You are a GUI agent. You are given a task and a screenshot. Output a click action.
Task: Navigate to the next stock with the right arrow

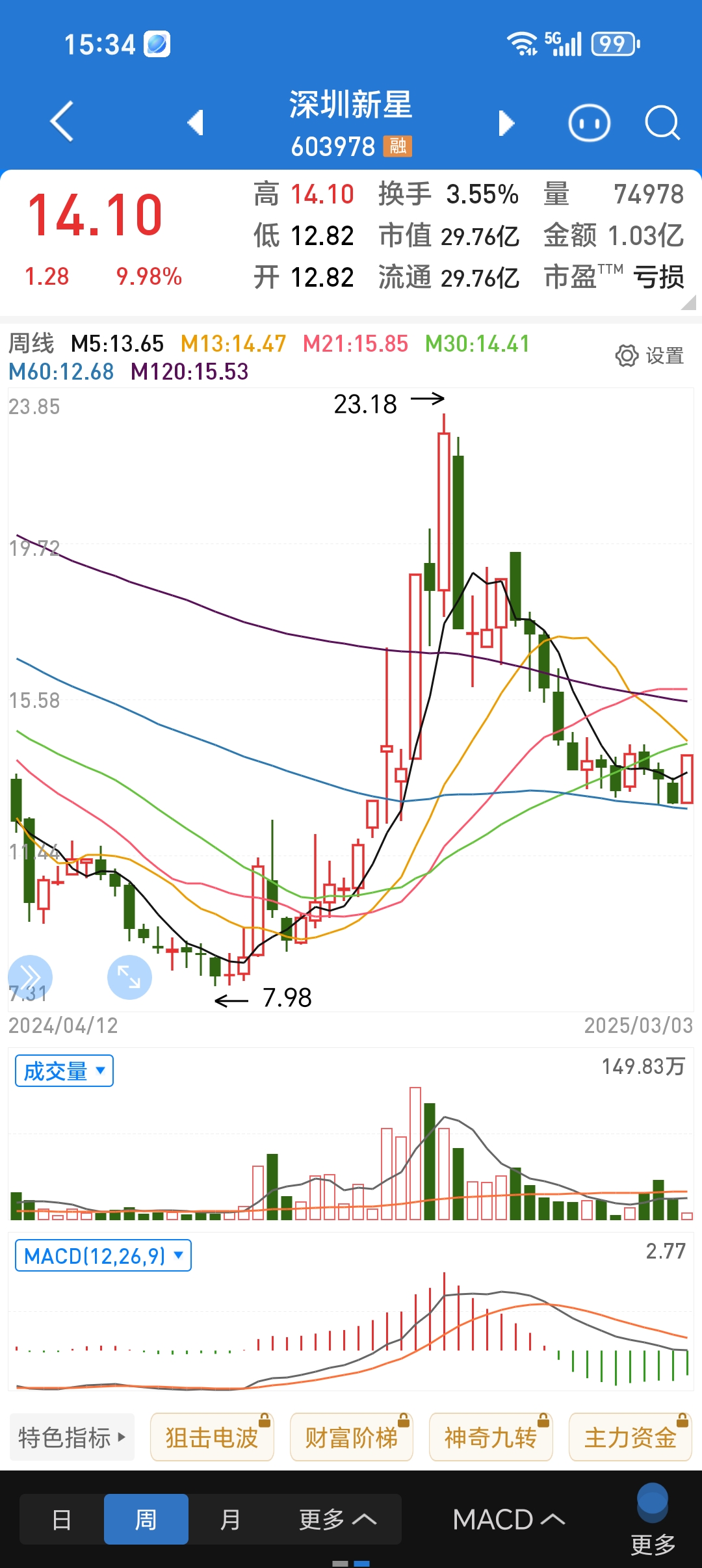tap(506, 122)
